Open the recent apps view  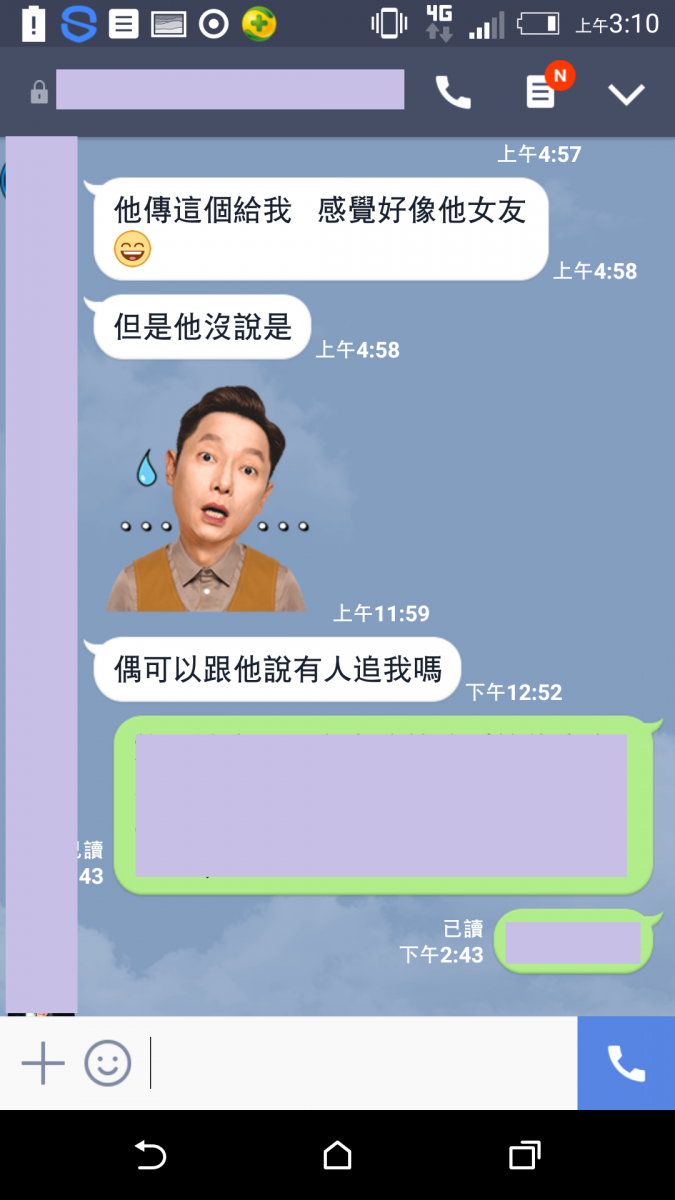[524, 1156]
